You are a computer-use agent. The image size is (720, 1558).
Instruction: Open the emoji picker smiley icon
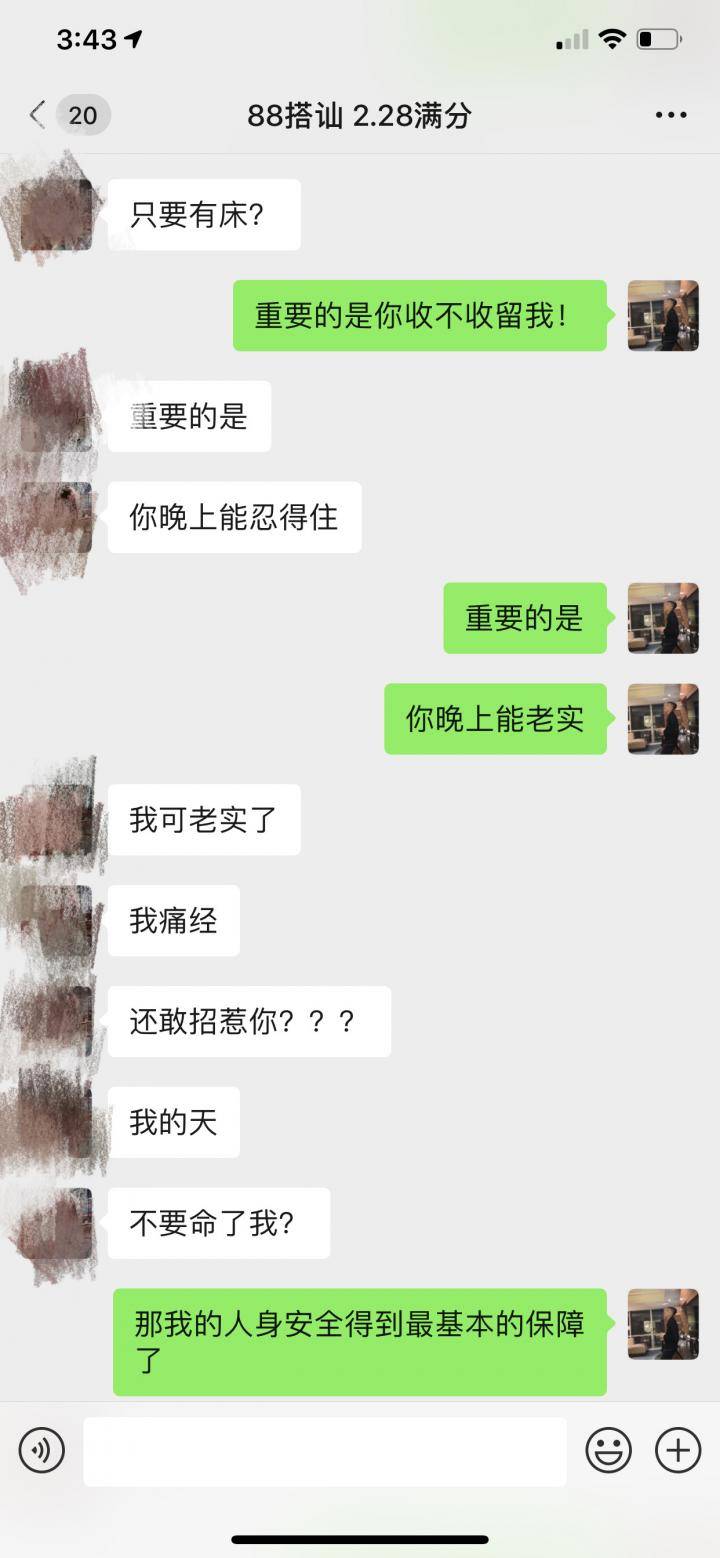(x=609, y=1450)
